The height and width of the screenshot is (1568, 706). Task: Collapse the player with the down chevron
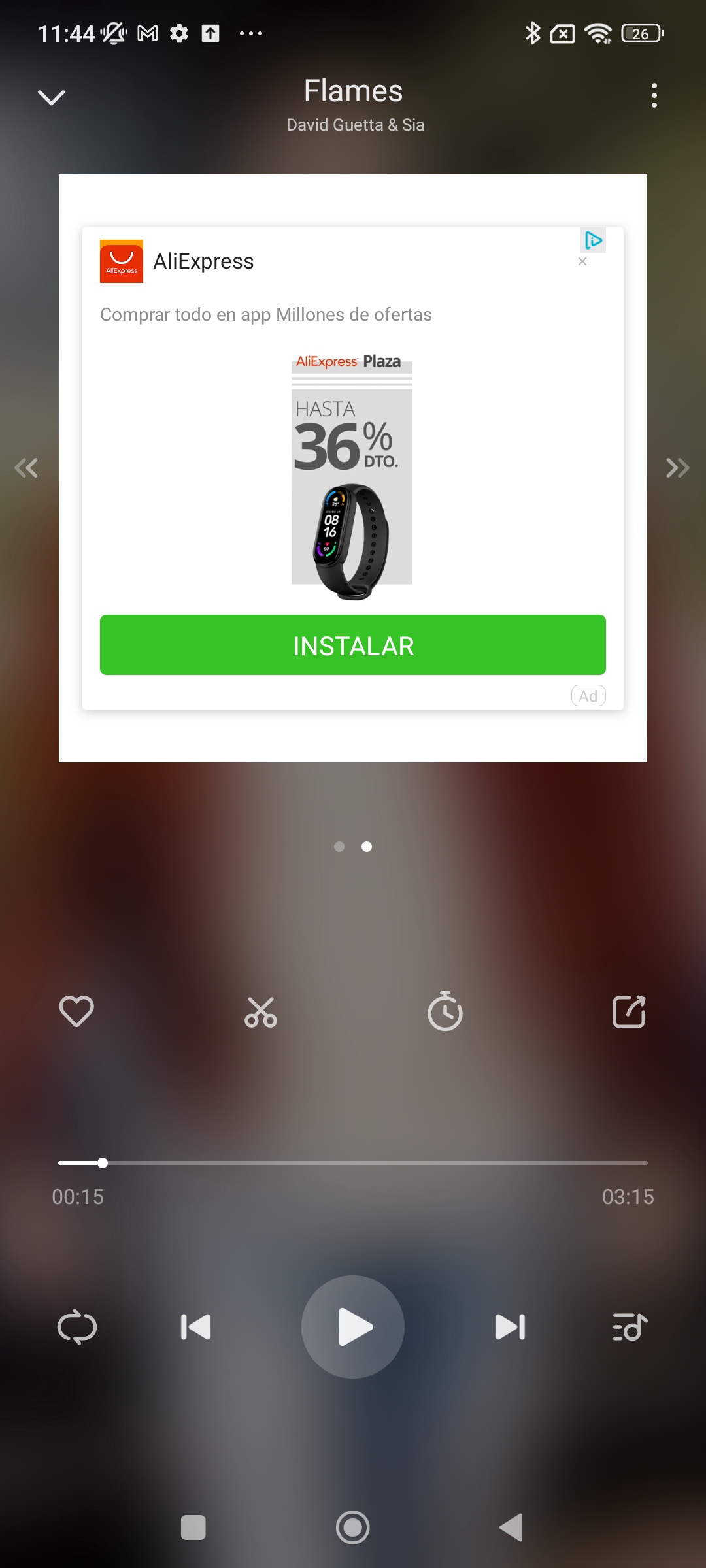click(52, 97)
